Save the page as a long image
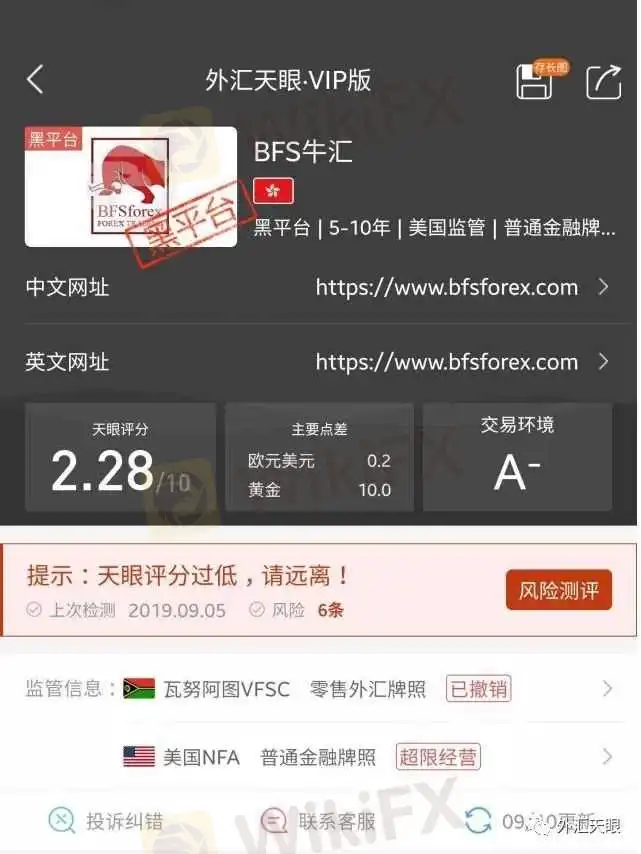This screenshot has width=641, height=854. pyautogui.click(x=535, y=82)
